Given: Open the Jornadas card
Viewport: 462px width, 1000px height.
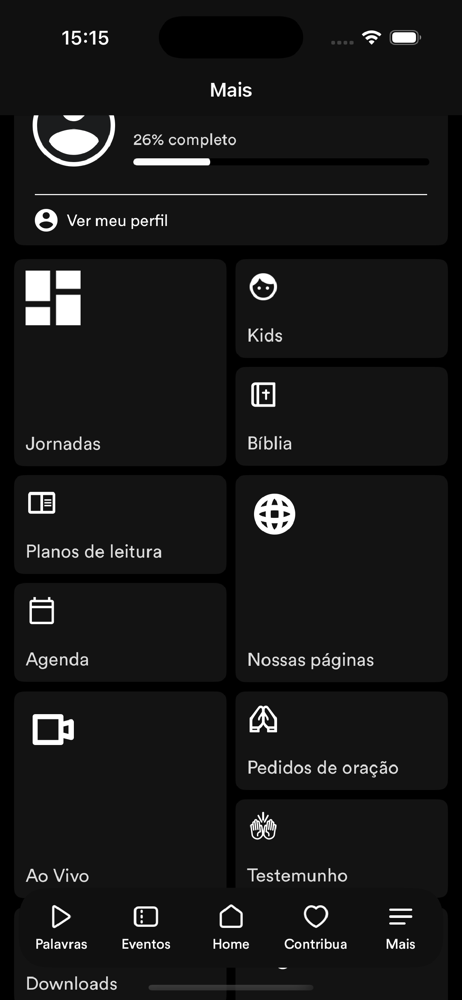Looking at the screenshot, I should [x=120, y=362].
